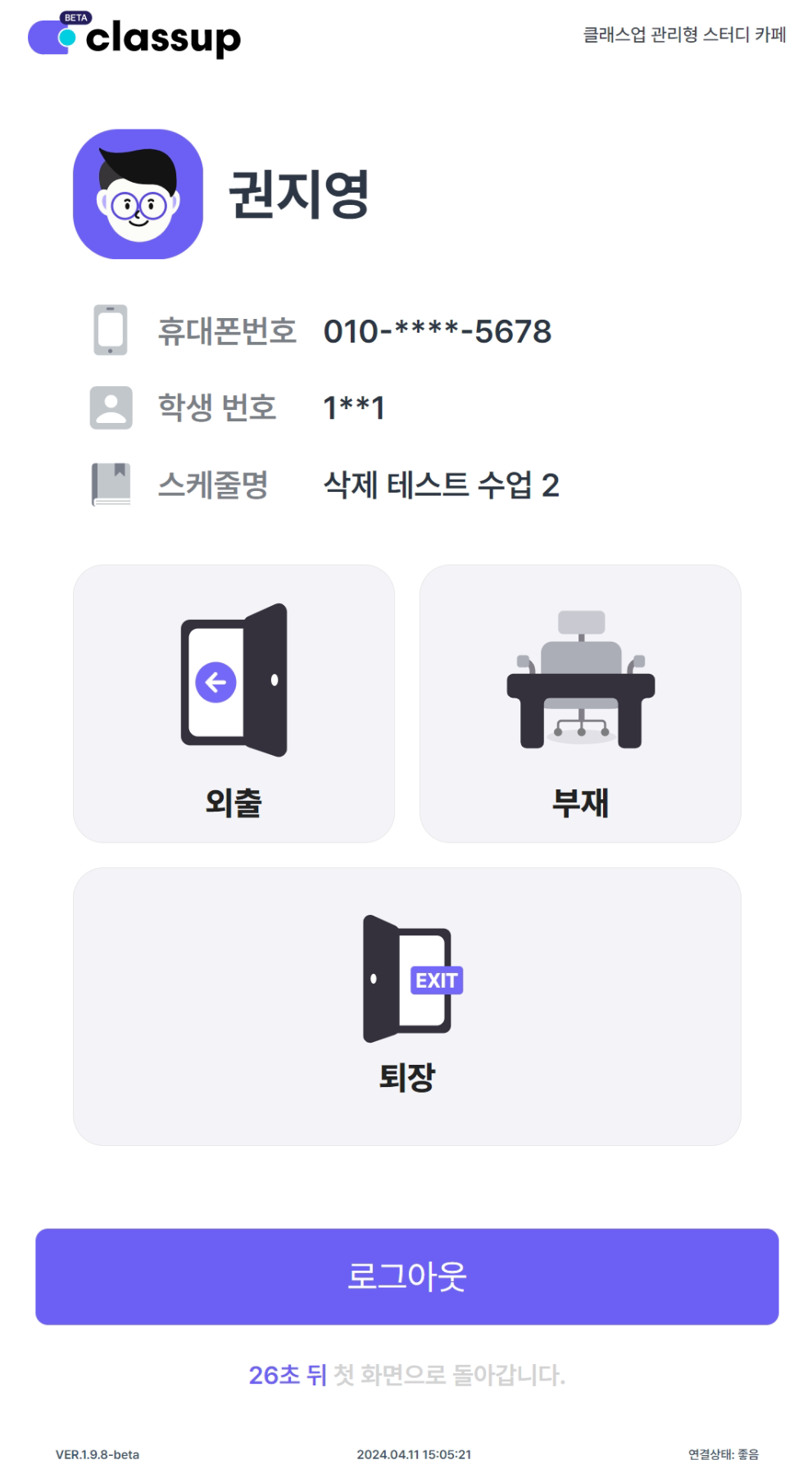Image resolution: width=812 pixels, height=1460 pixels.
Task: Tap the 퇴장 exit card
Action: pyautogui.click(x=406, y=1006)
